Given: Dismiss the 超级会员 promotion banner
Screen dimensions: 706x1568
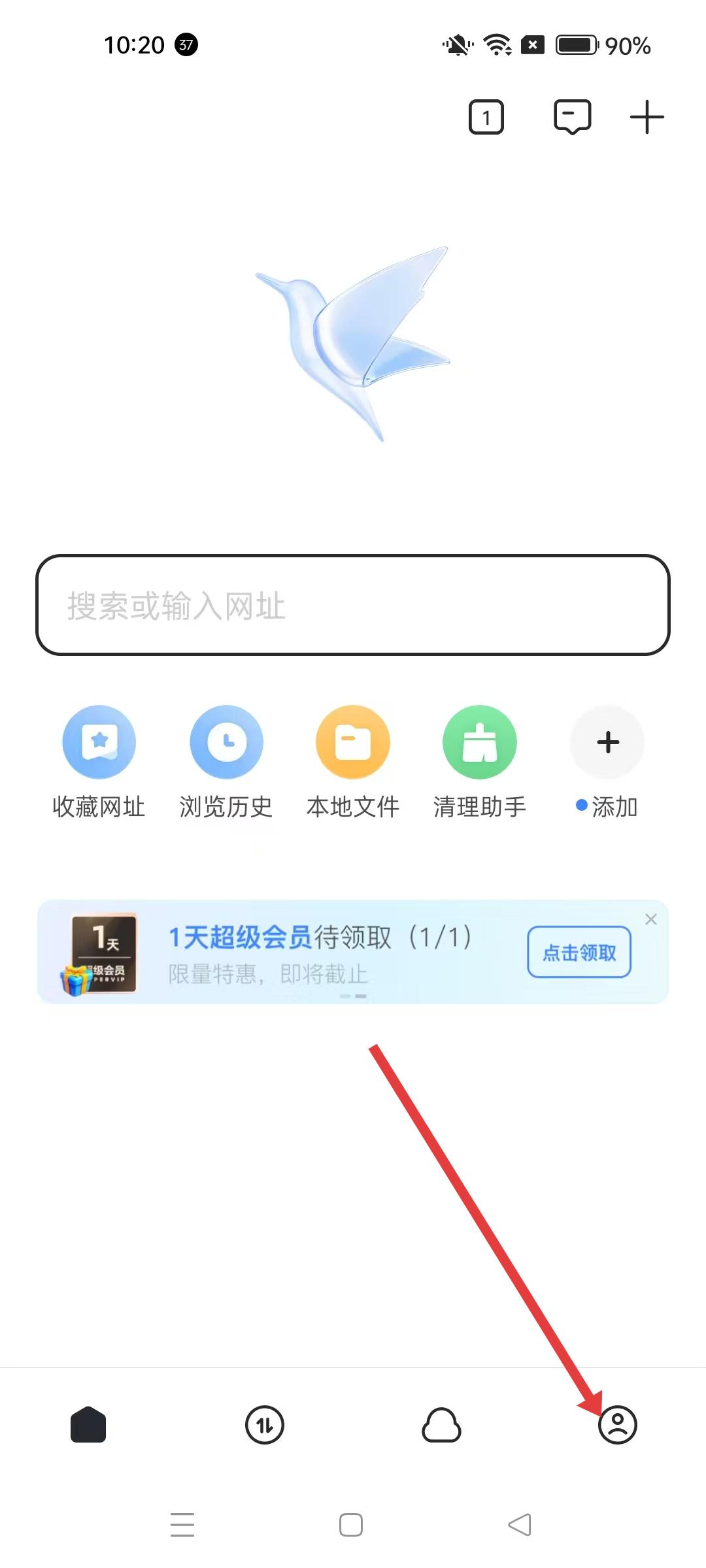Looking at the screenshot, I should pyautogui.click(x=651, y=919).
